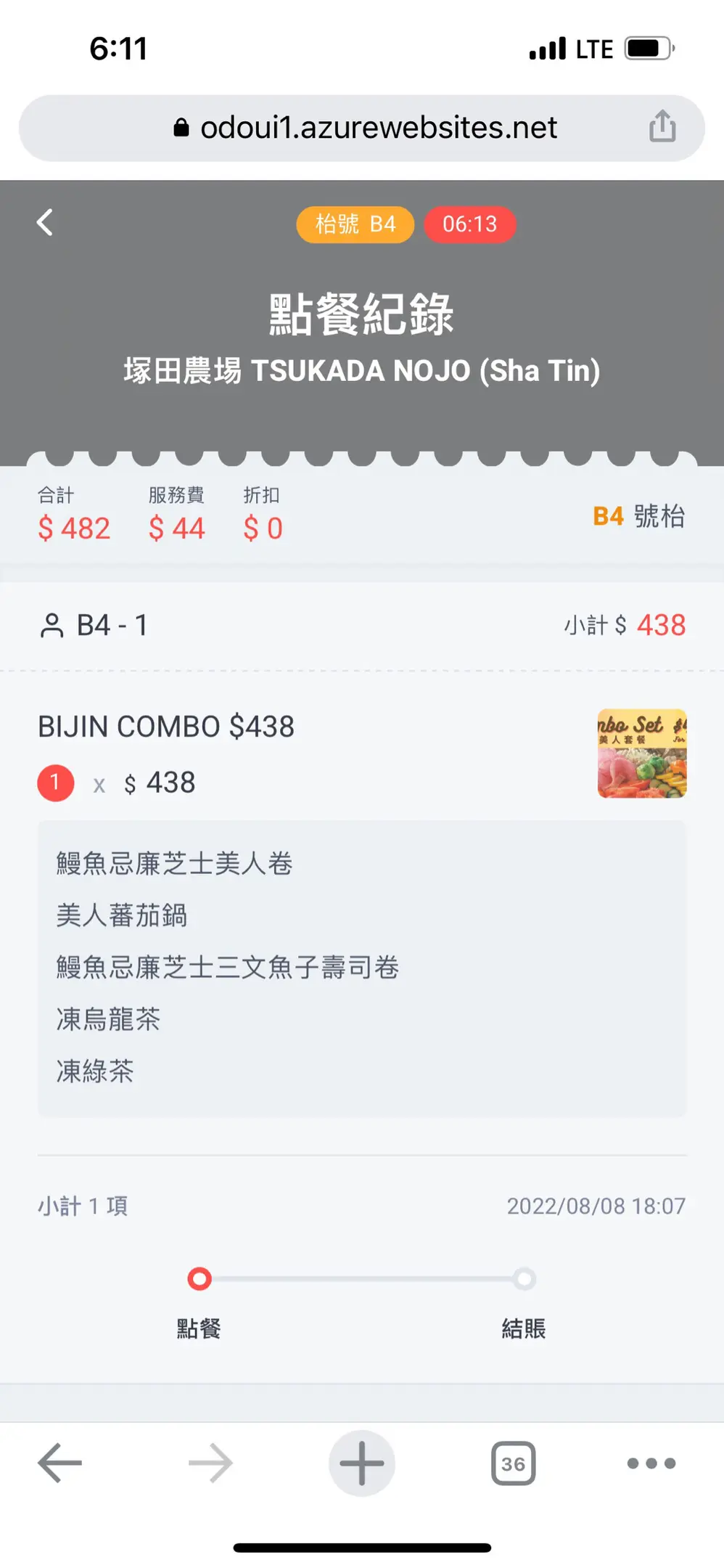Screen dimensions: 724x1568
Task: Open the BIJIN COMBO set image
Action: tap(641, 753)
